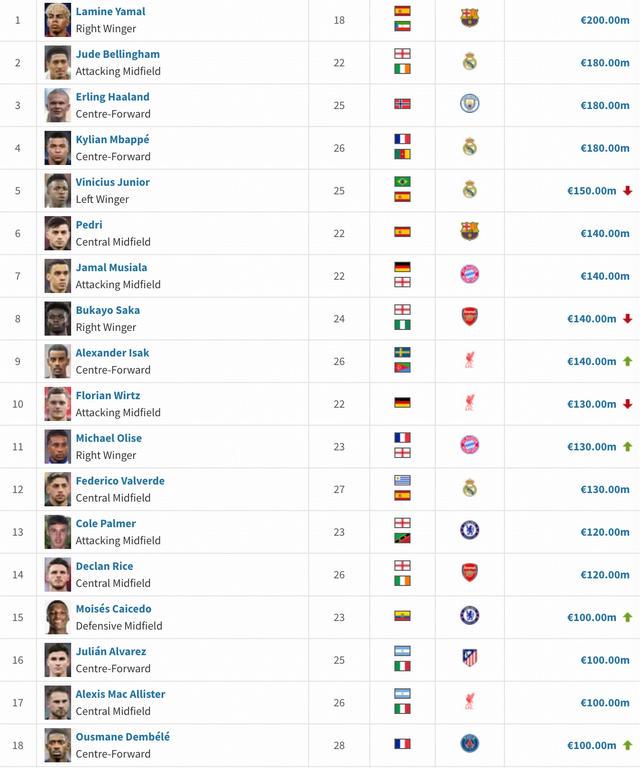Go to Declan Rice's player page
640x768 pixels.
(104, 566)
